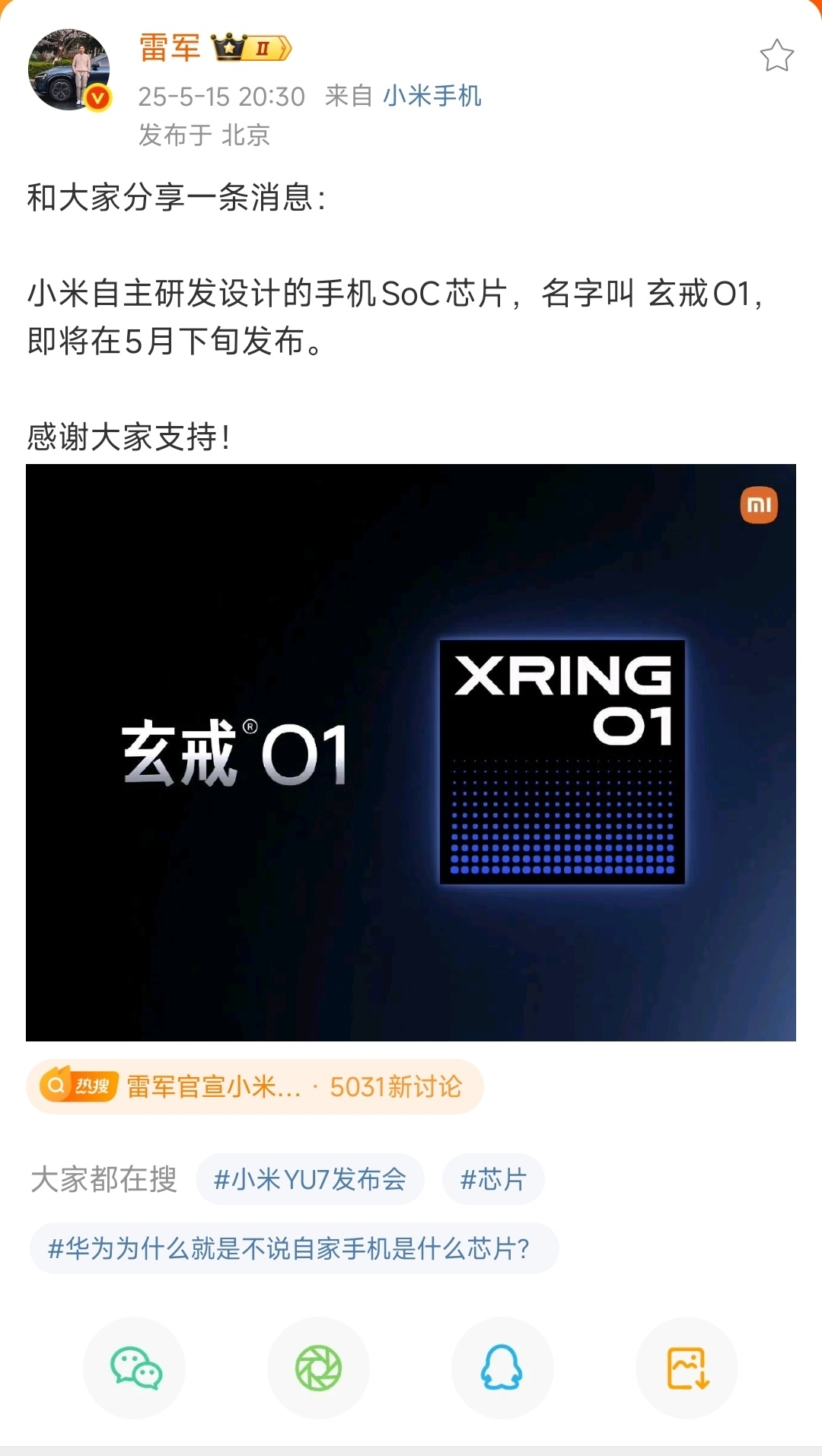Open the #芯片 topic chip
This screenshot has width=822, height=1456.
pyautogui.click(x=493, y=1179)
